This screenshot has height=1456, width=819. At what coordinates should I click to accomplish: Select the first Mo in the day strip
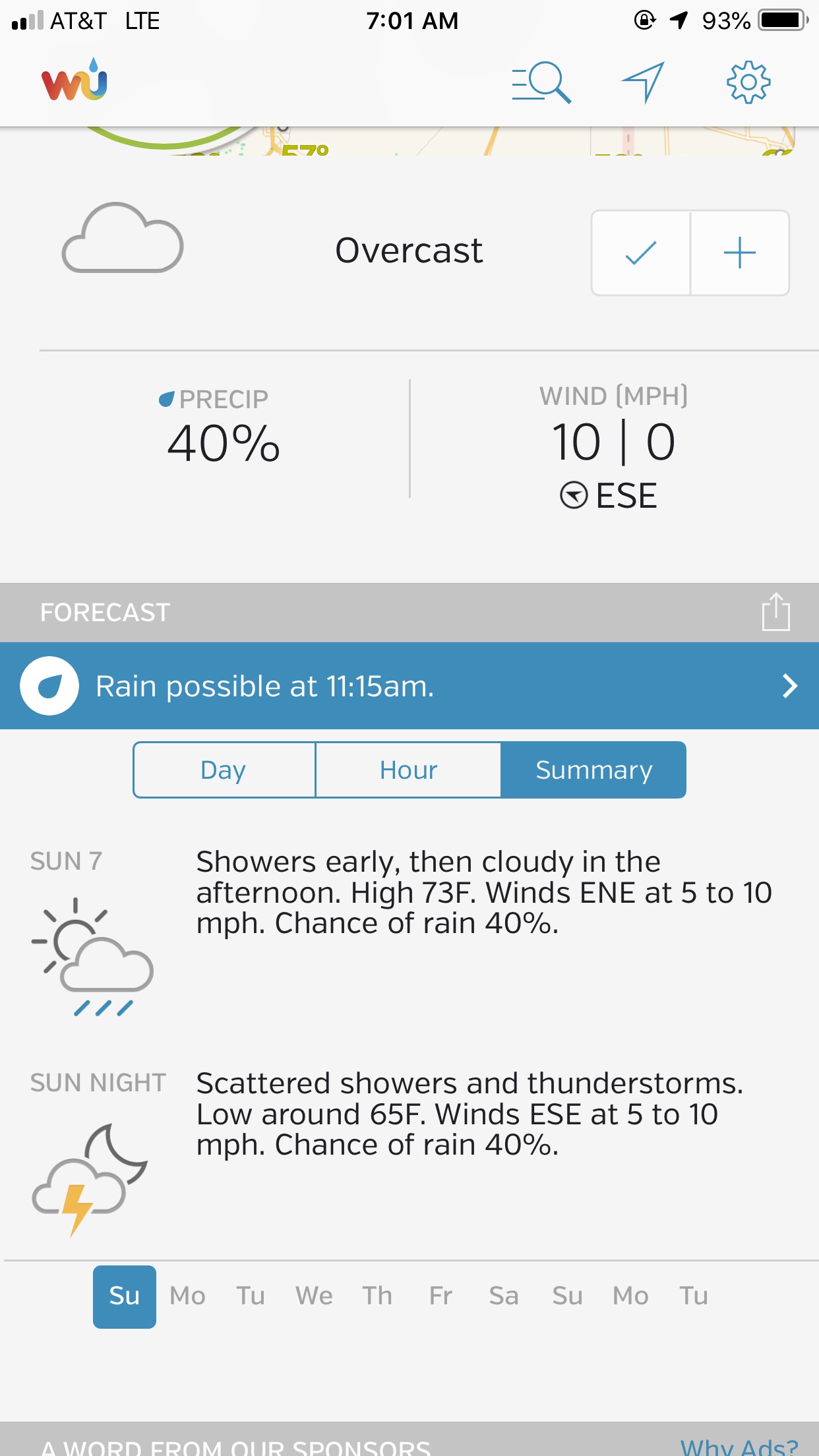[187, 1296]
